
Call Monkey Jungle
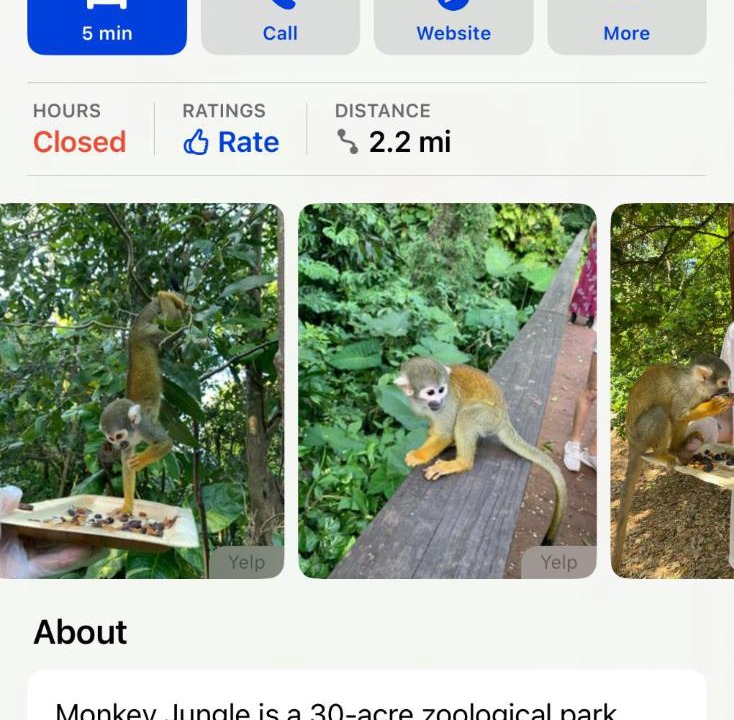click(280, 26)
